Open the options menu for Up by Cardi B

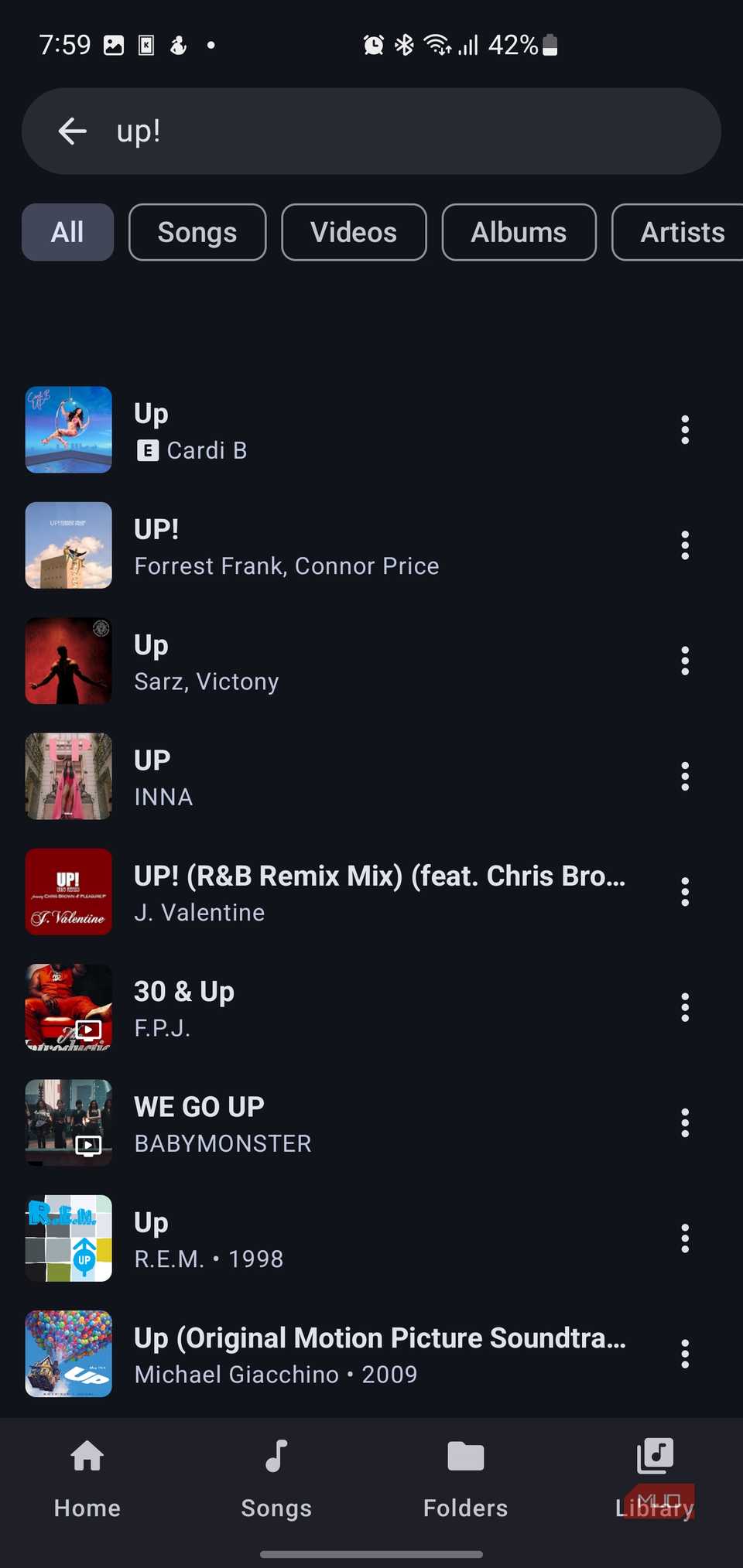684,430
